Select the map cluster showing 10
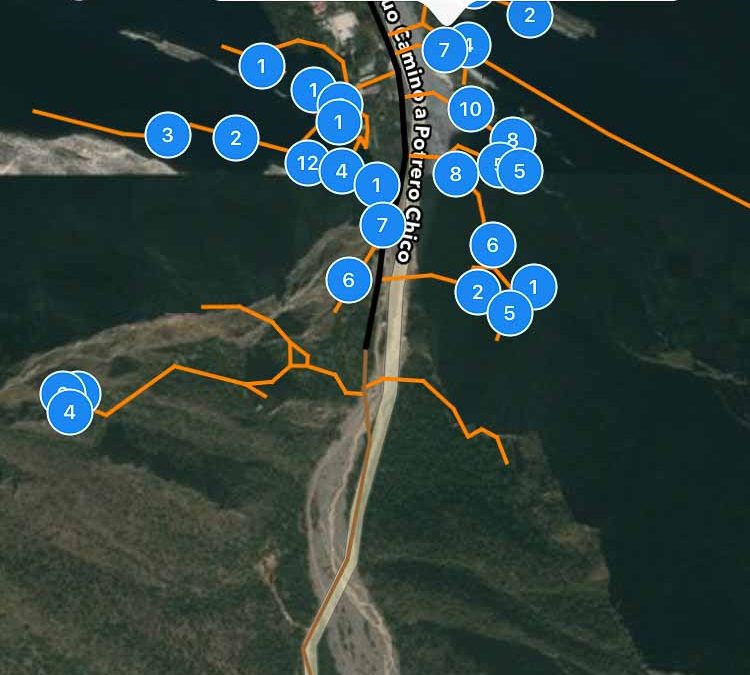The height and width of the screenshot is (675, 750). (x=470, y=109)
